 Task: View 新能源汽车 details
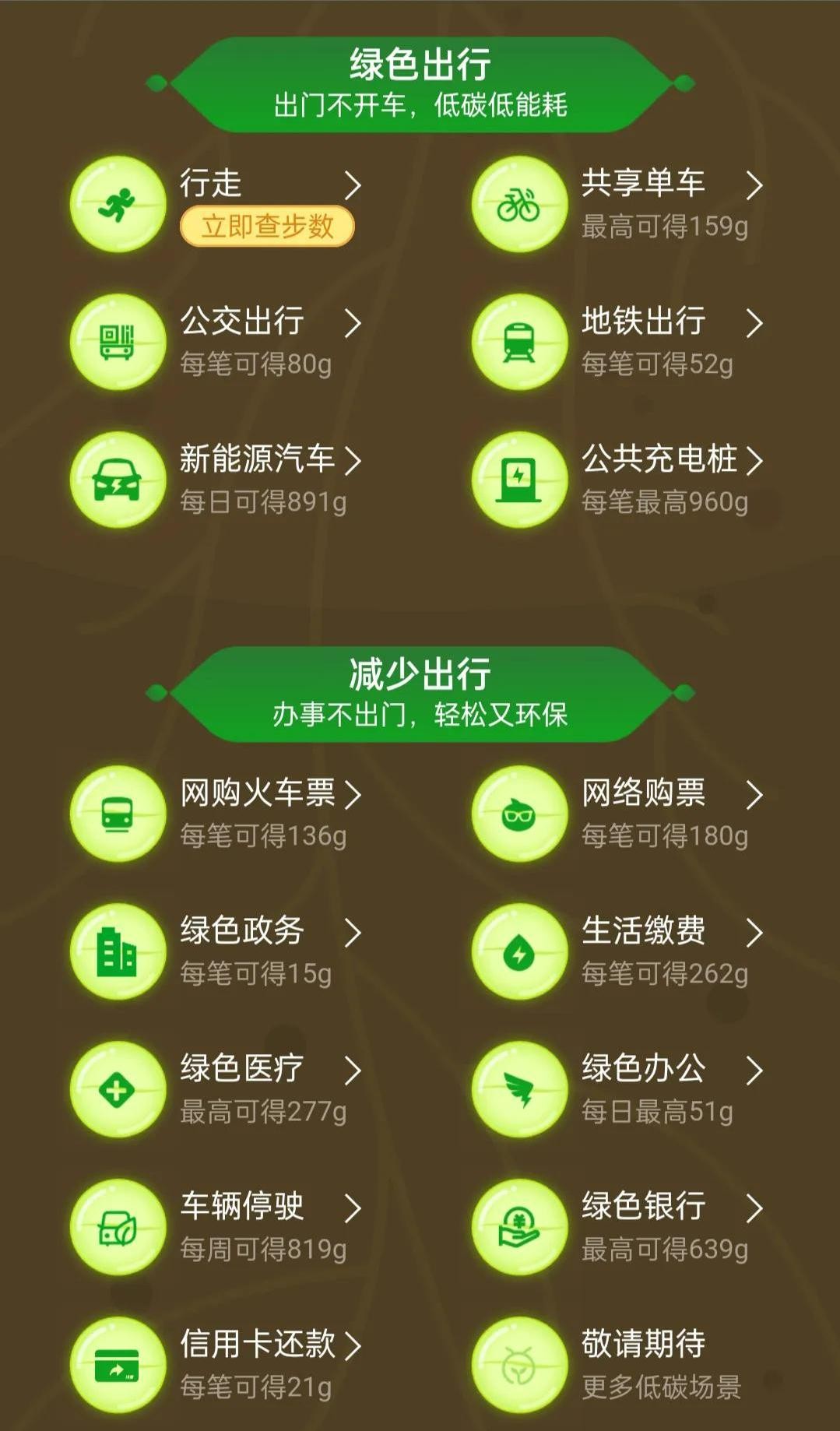pyautogui.click(x=258, y=460)
